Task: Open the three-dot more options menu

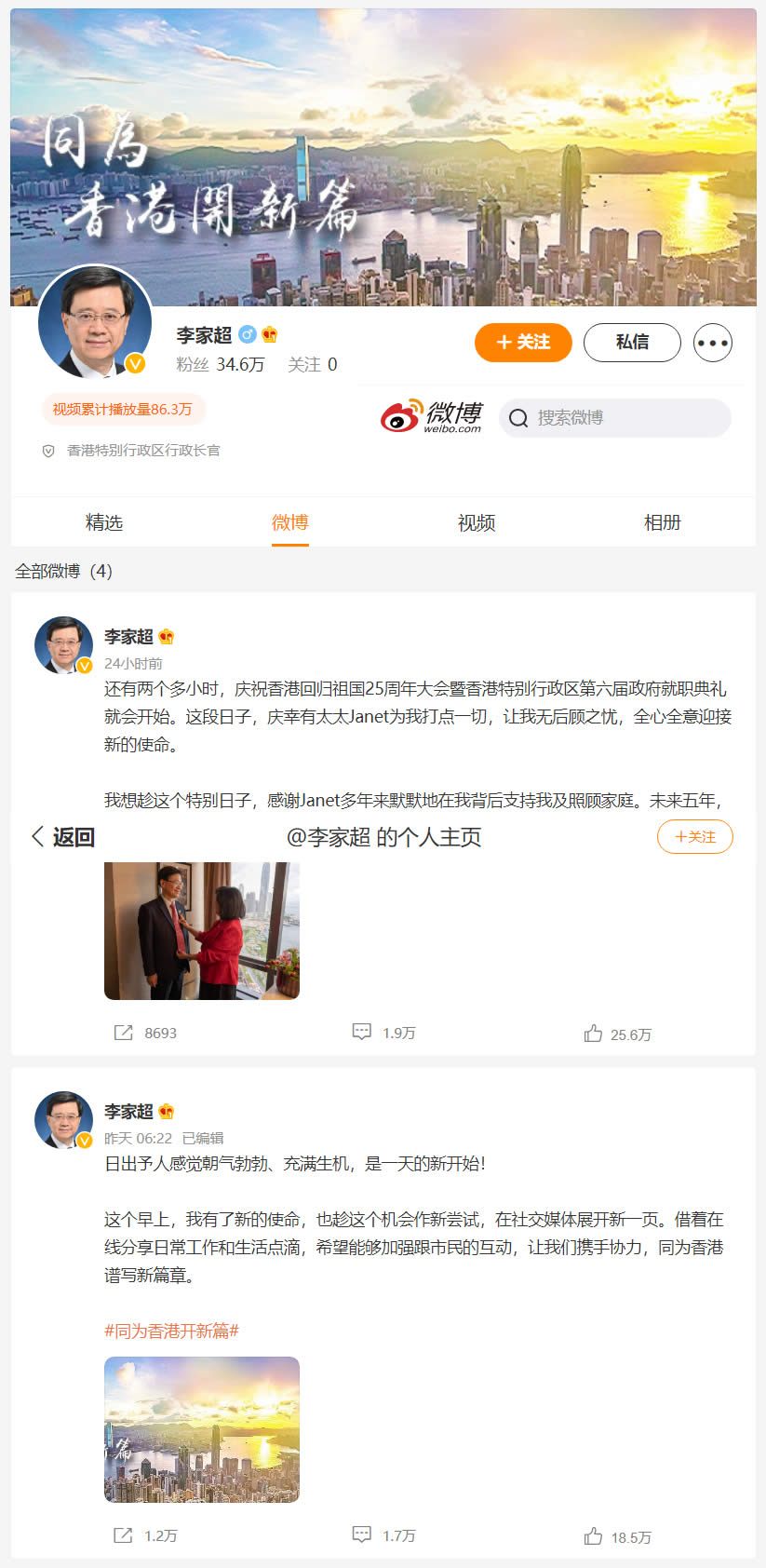Action: (712, 343)
